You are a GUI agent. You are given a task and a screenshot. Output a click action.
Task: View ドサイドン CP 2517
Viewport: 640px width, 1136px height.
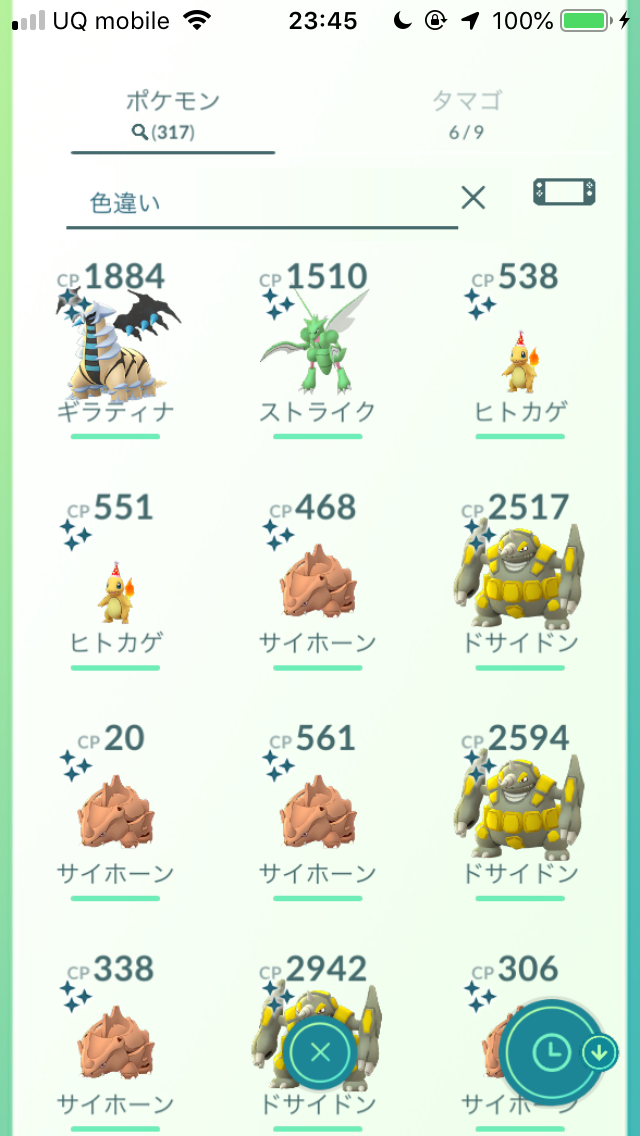(x=520, y=580)
